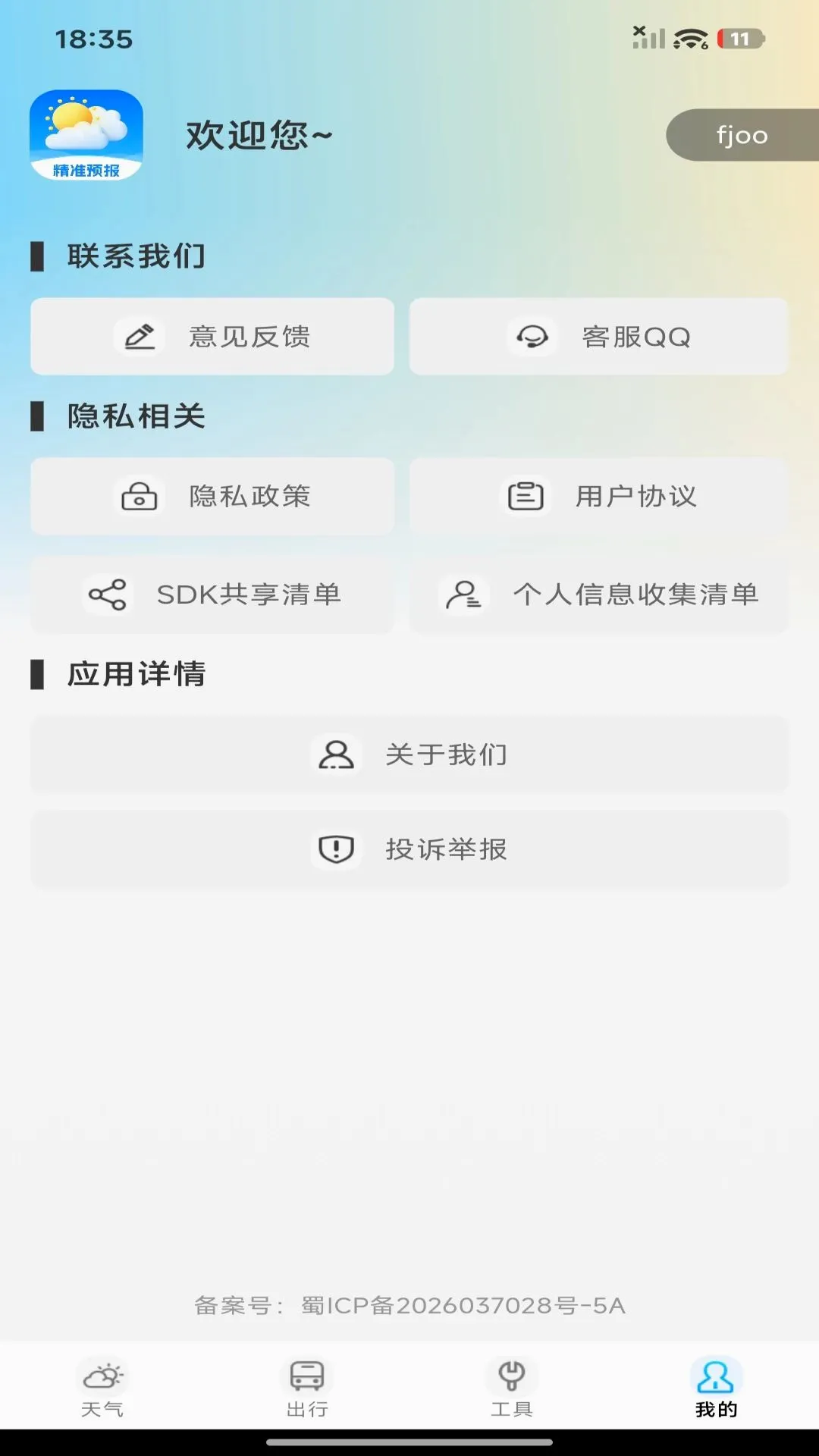Tap the fjoo button

[742, 135]
